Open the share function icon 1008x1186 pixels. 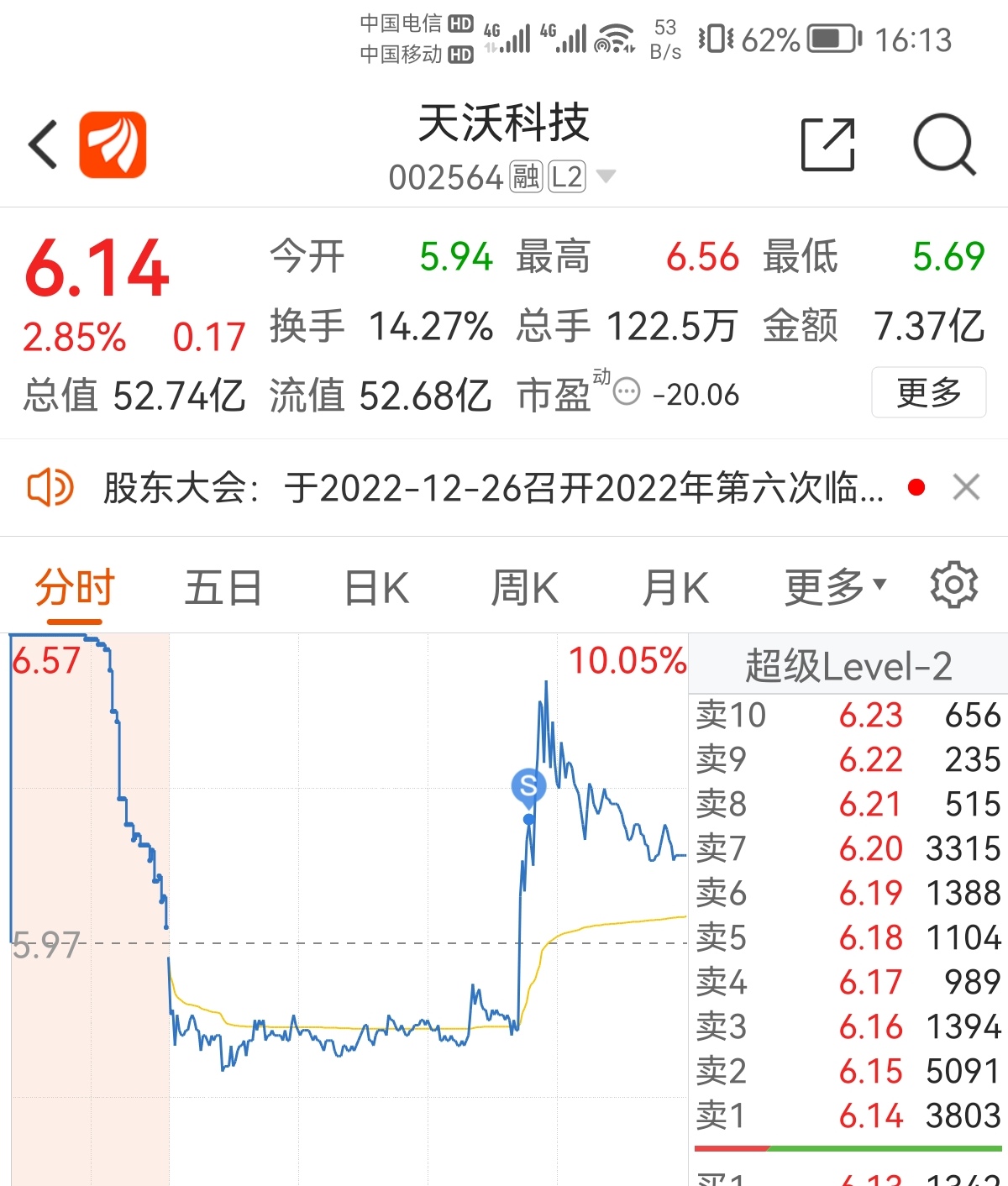click(x=827, y=144)
